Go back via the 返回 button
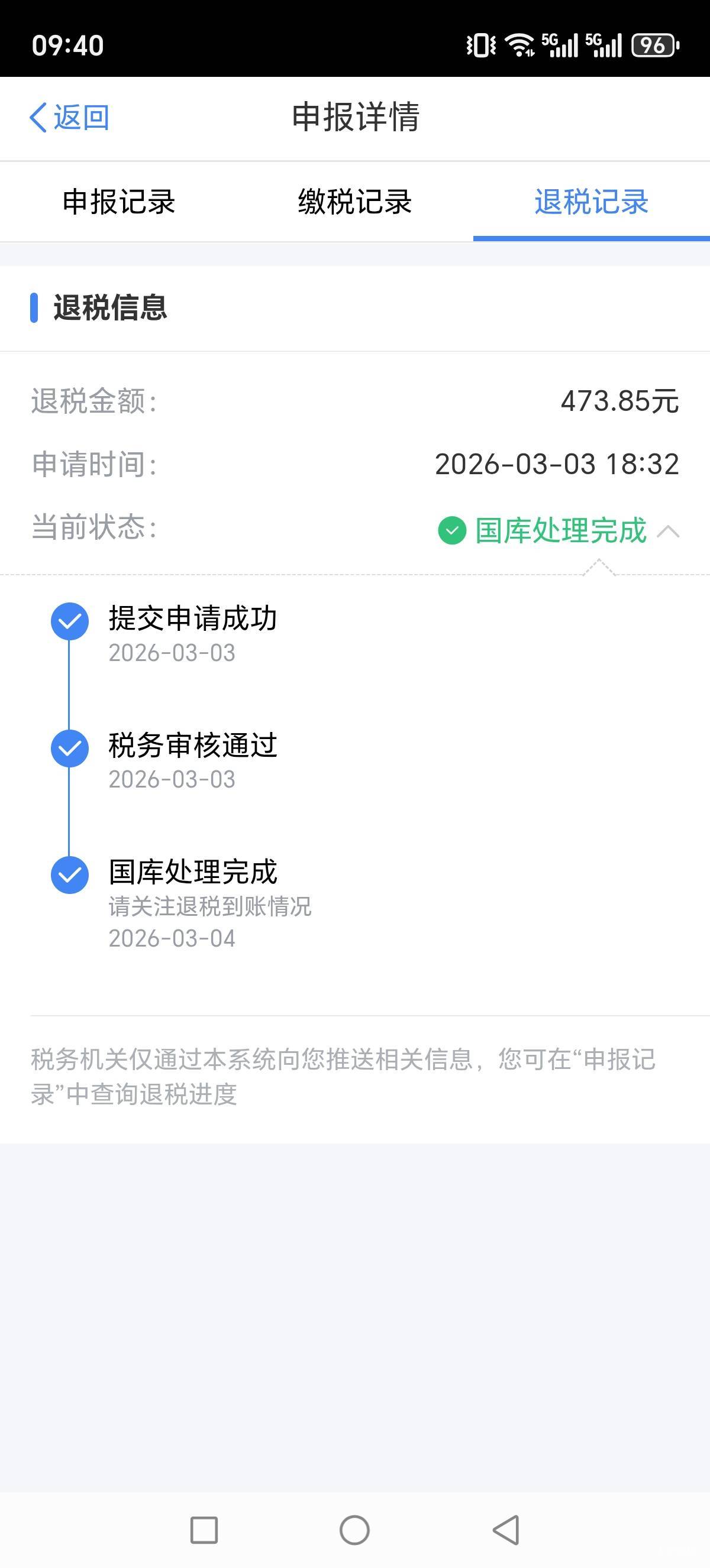710x1568 pixels. pos(69,117)
